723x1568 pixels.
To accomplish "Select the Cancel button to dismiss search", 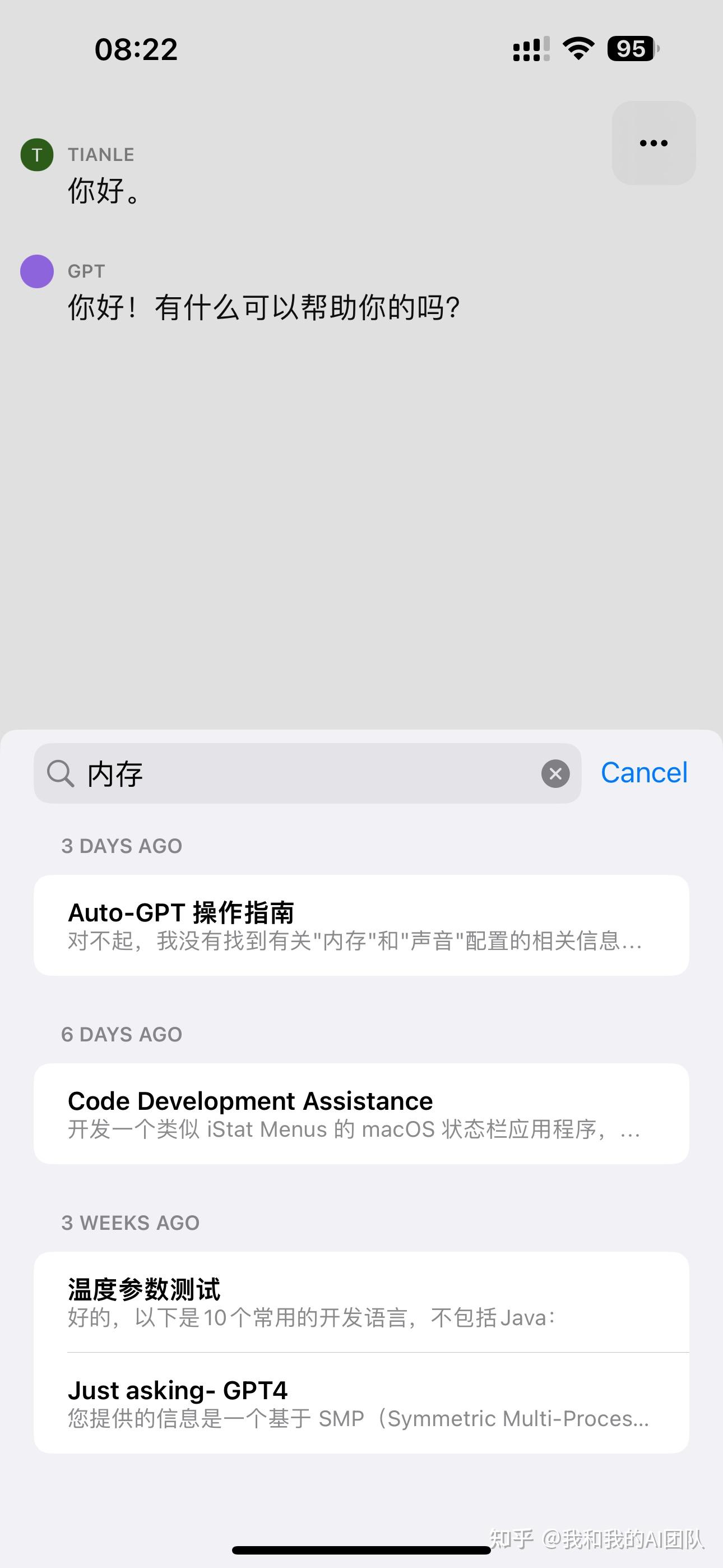I will pos(644,772).
